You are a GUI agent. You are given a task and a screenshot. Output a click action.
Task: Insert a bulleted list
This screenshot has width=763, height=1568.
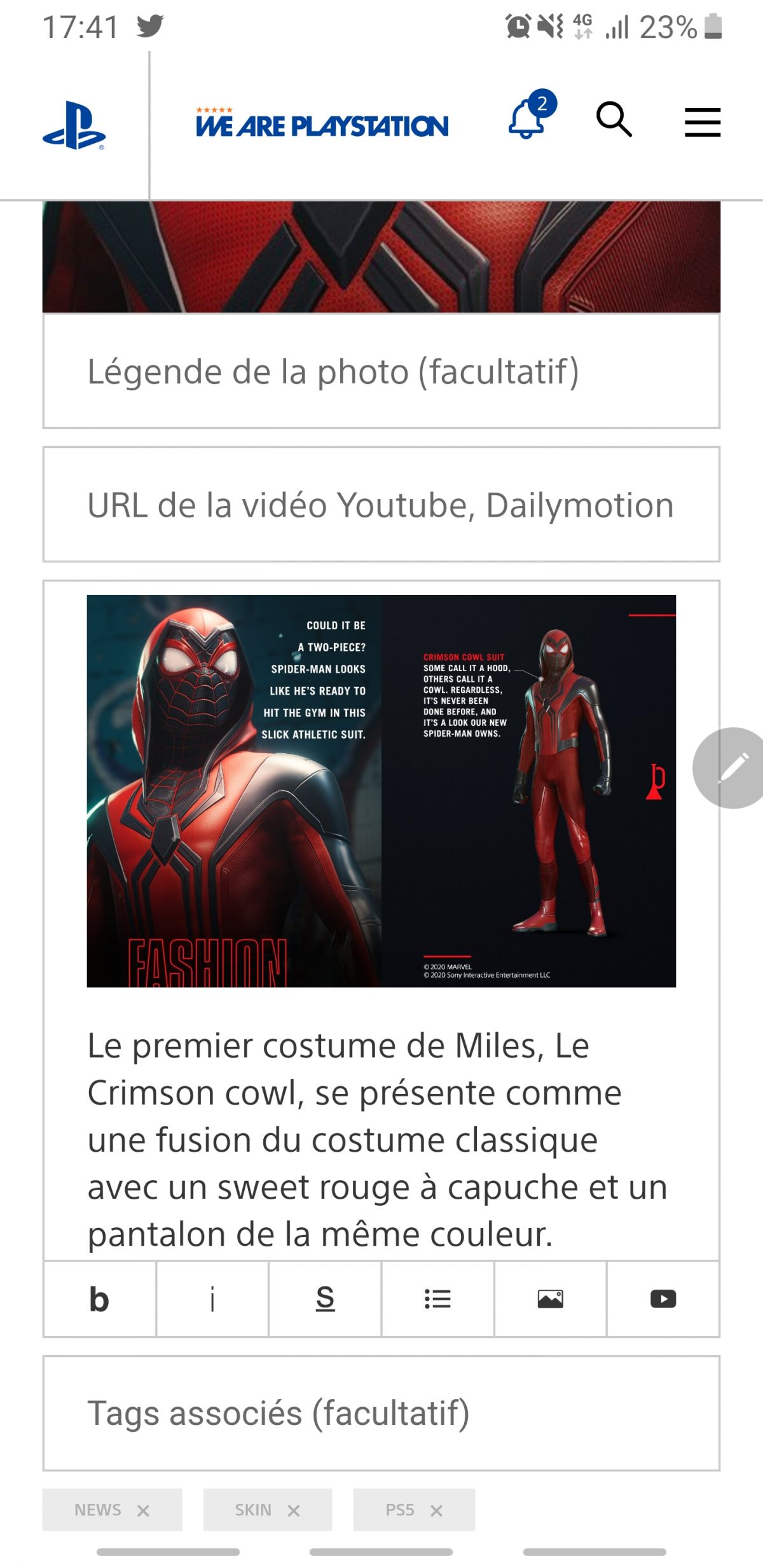coord(437,1299)
